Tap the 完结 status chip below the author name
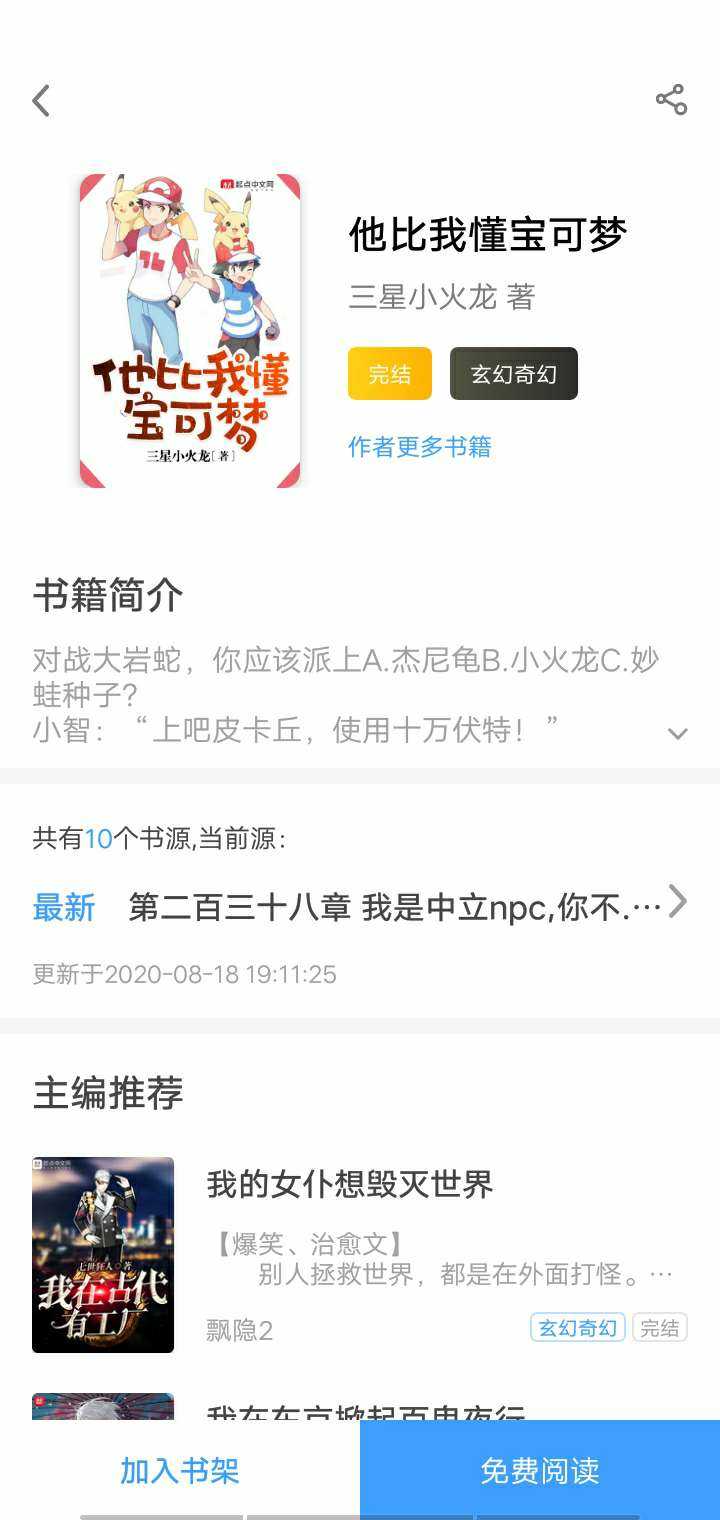The width and height of the screenshot is (720, 1520). click(389, 374)
